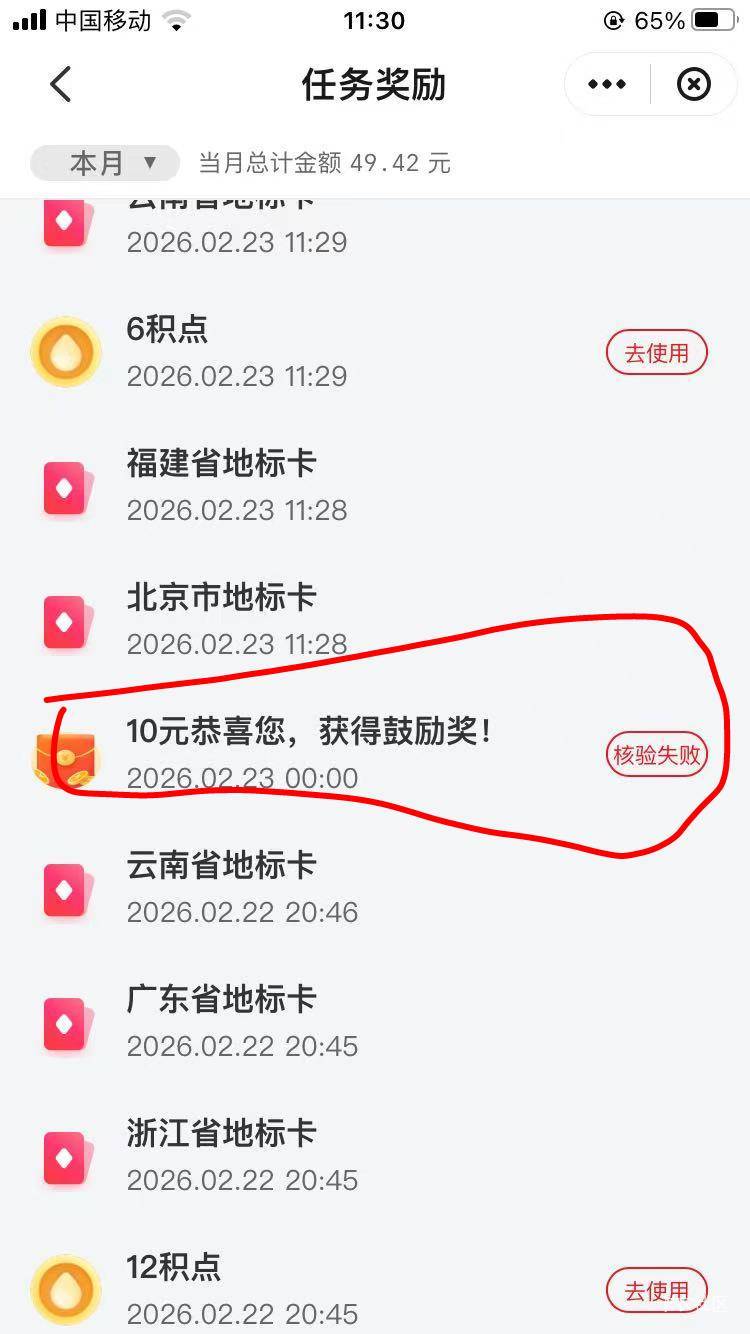Open the 北京市地标卡 reward entry
This screenshot has height=1334, width=750.
coord(375,621)
